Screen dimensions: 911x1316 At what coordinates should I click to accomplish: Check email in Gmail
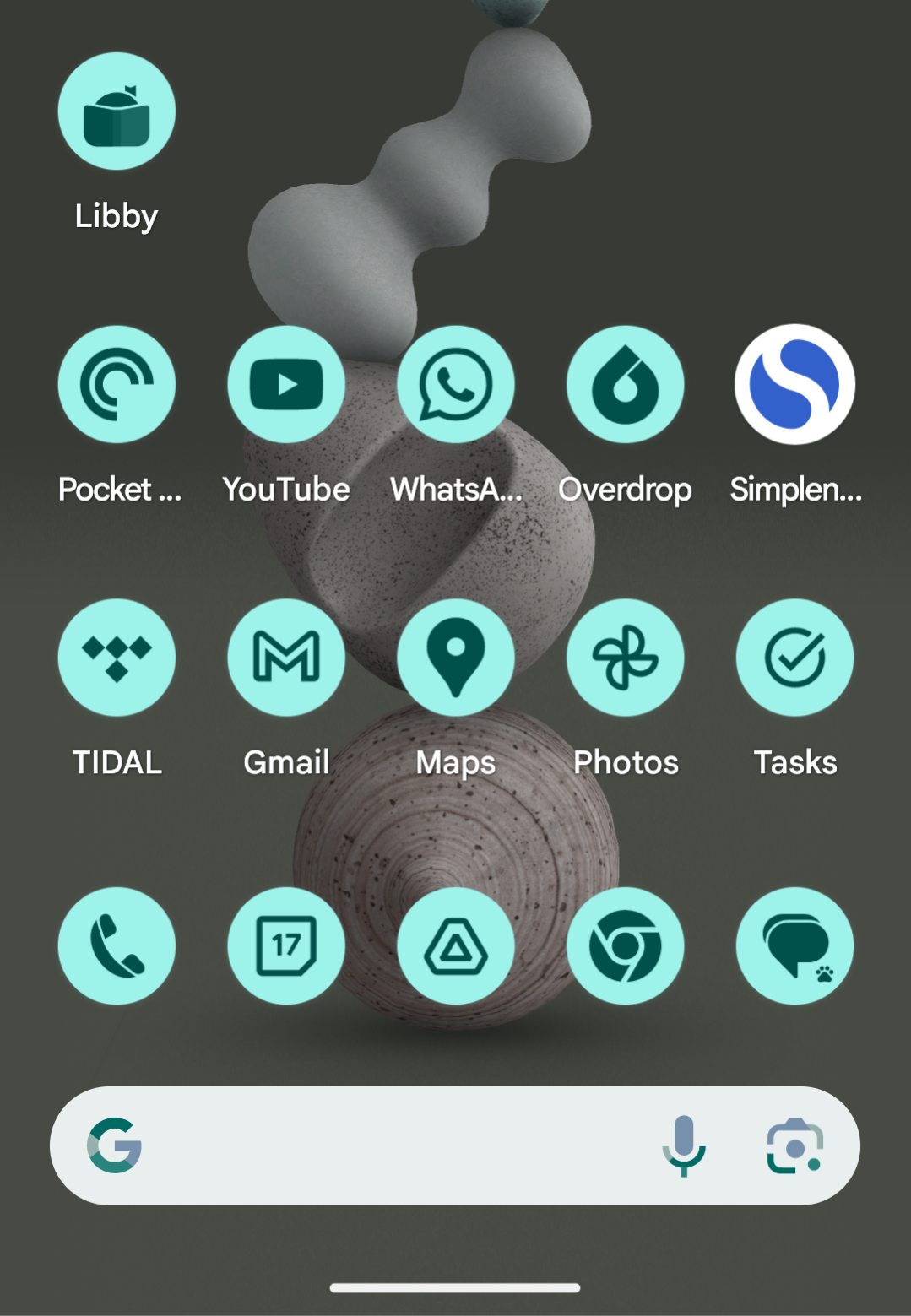click(286, 657)
